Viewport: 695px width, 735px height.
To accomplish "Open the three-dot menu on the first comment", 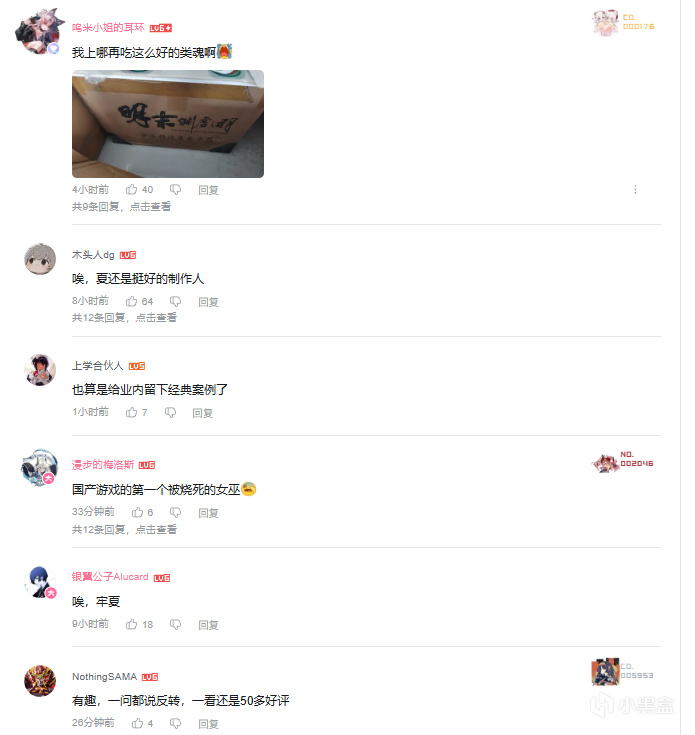I will point(635,189).
